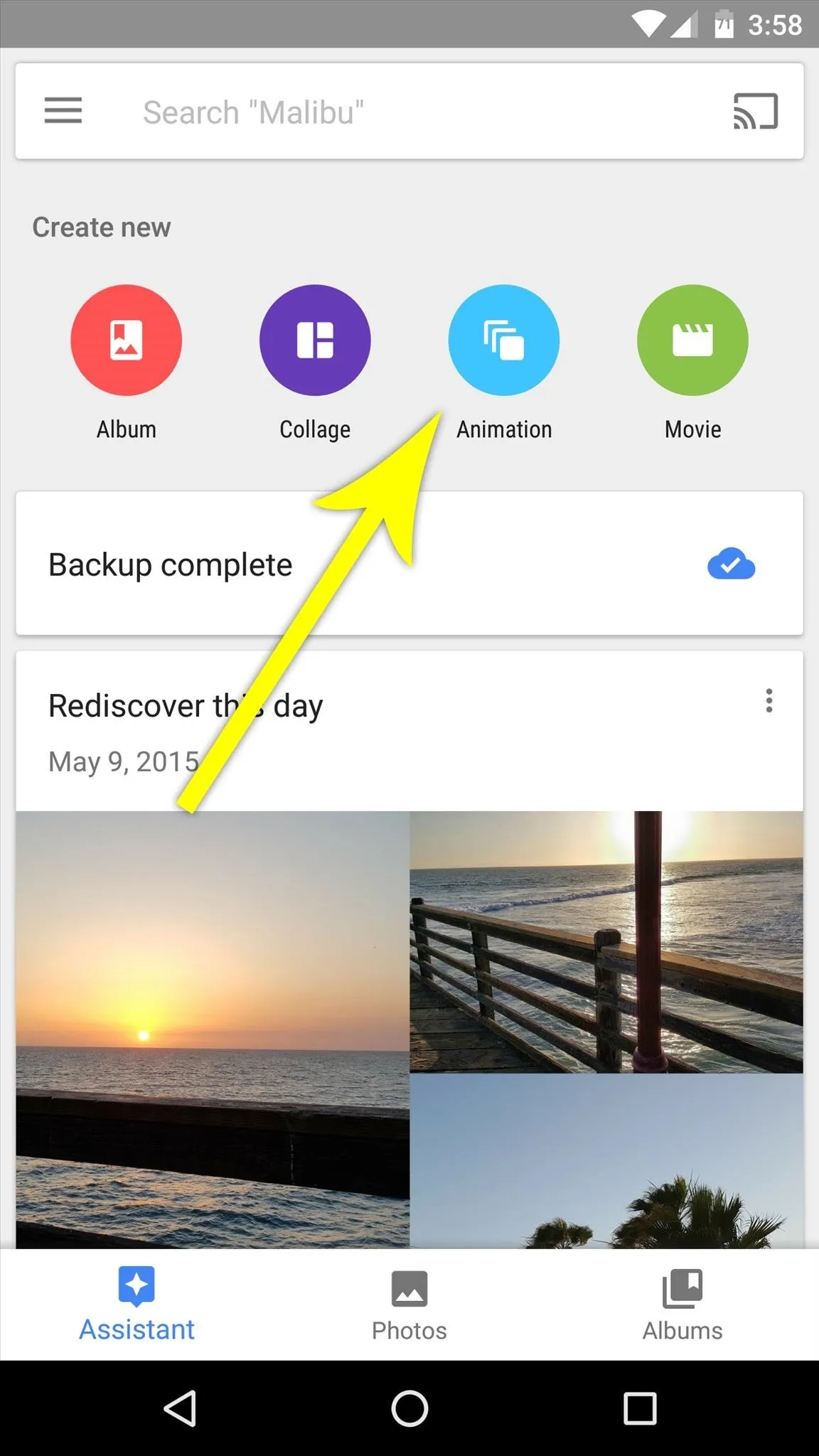The height and width of the screenshot is (1456, 819).
Task: Create a new Animation
Action: pyautogui.click(x=504, y=340)
